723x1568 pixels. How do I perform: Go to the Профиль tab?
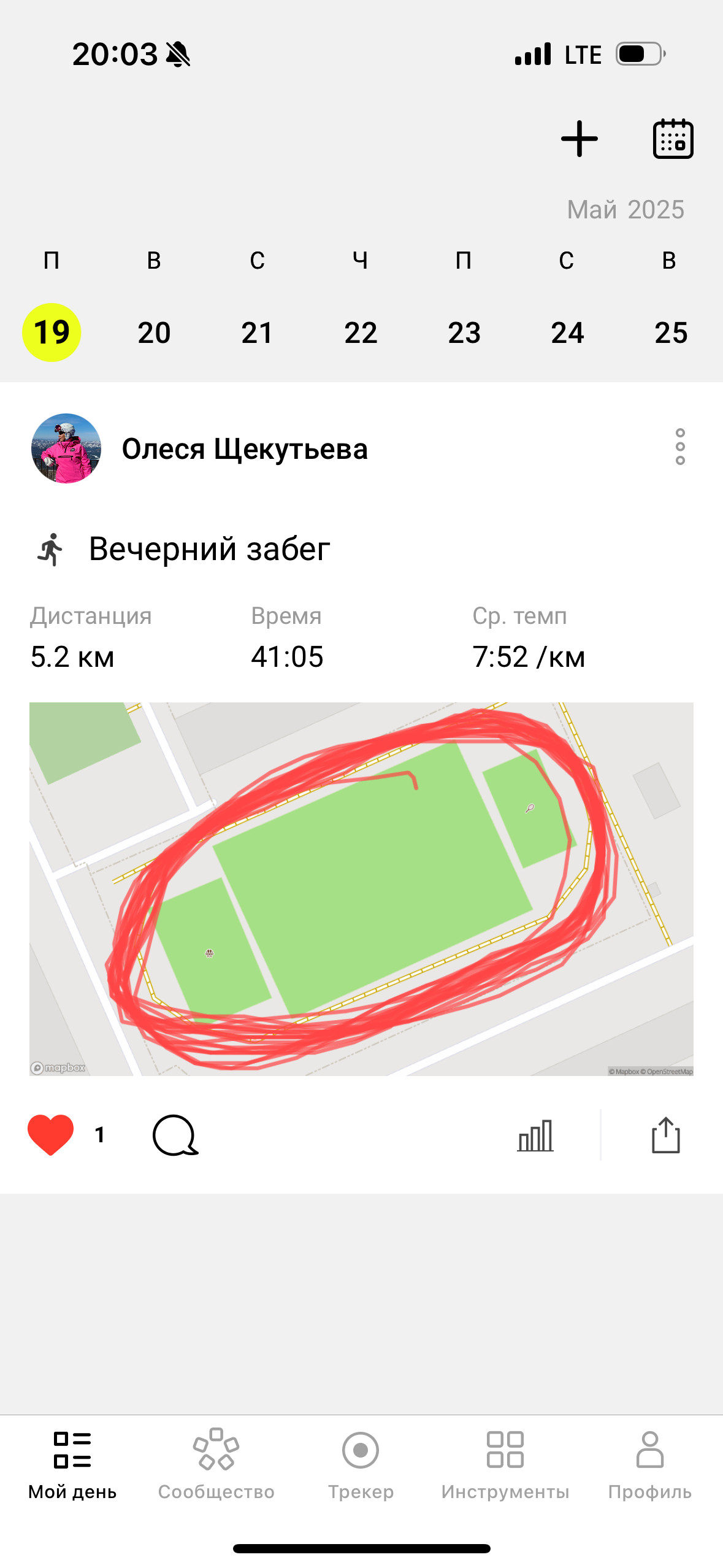coord(650,1464)
